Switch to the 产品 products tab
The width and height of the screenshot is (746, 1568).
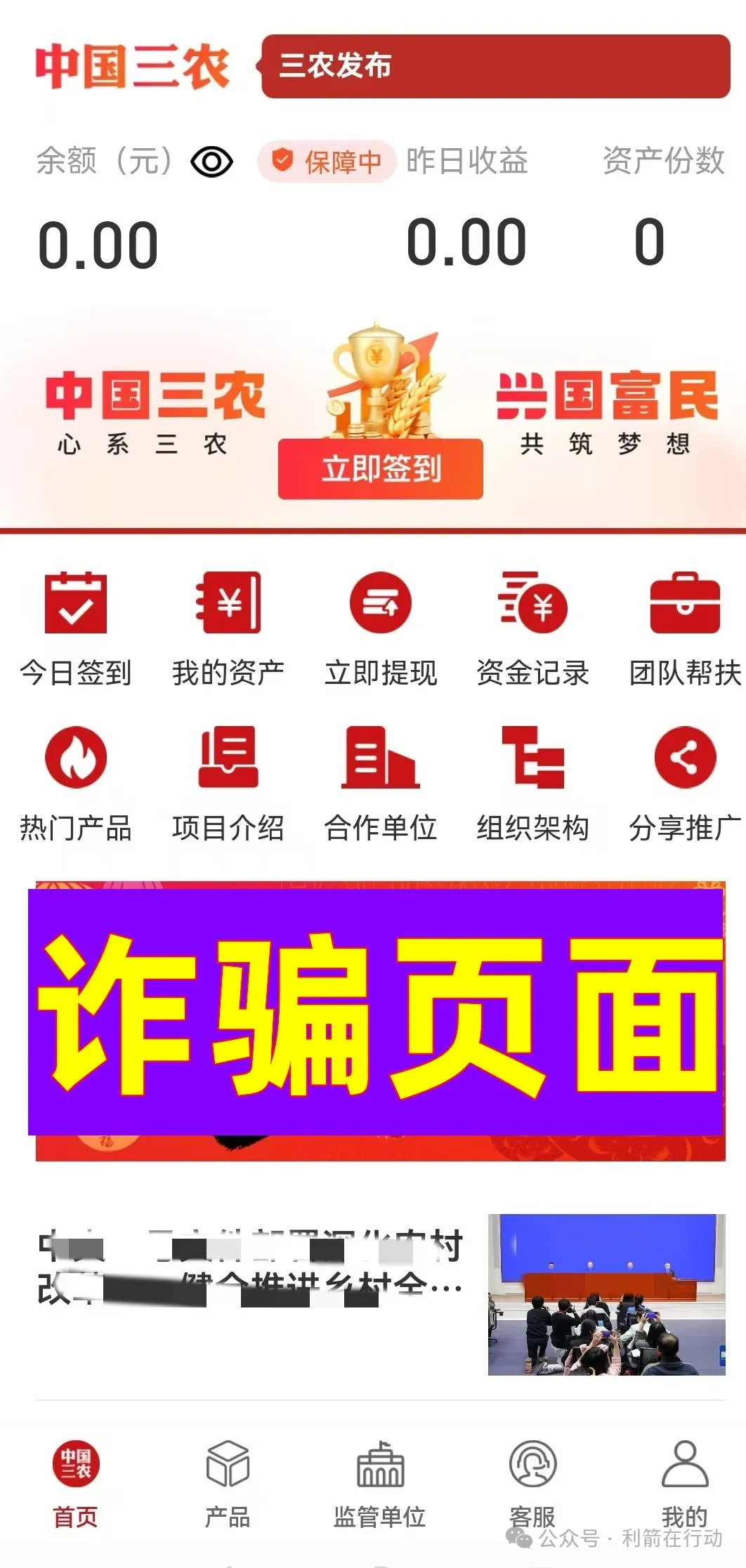tap(228, 1483)
